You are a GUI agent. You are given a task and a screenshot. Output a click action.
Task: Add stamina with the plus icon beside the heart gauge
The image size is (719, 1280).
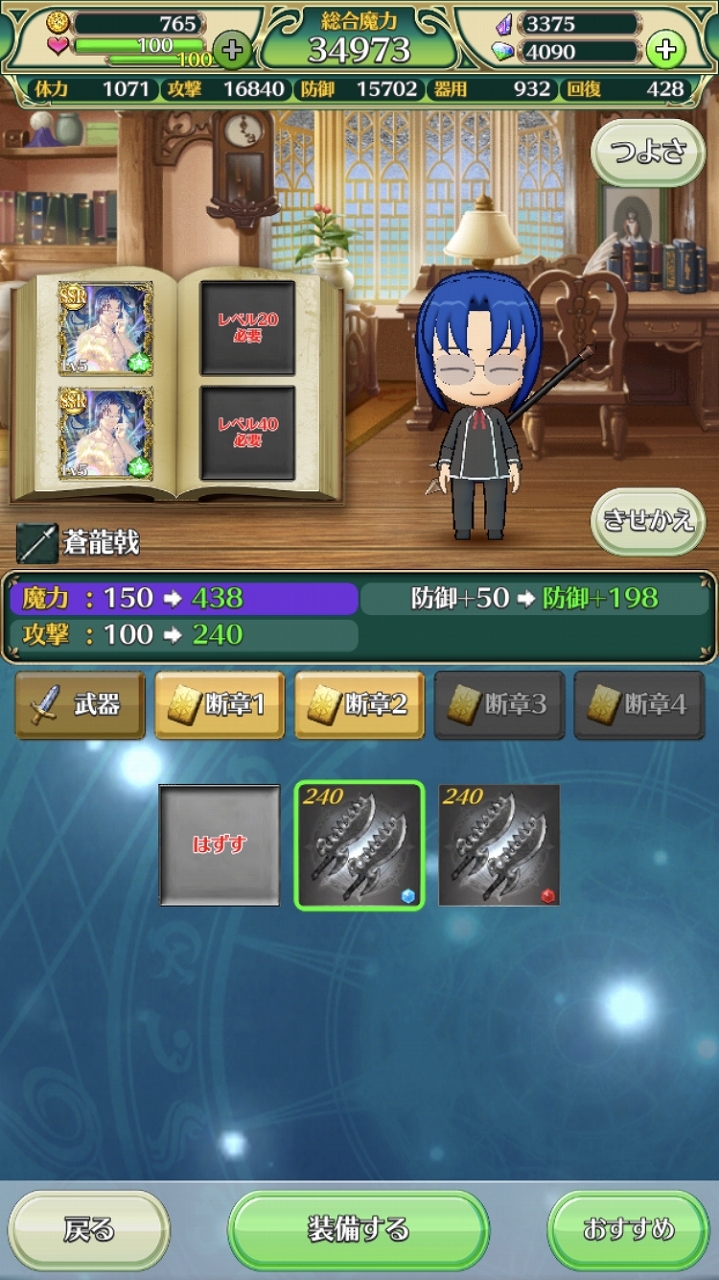[x=232, y=48]
